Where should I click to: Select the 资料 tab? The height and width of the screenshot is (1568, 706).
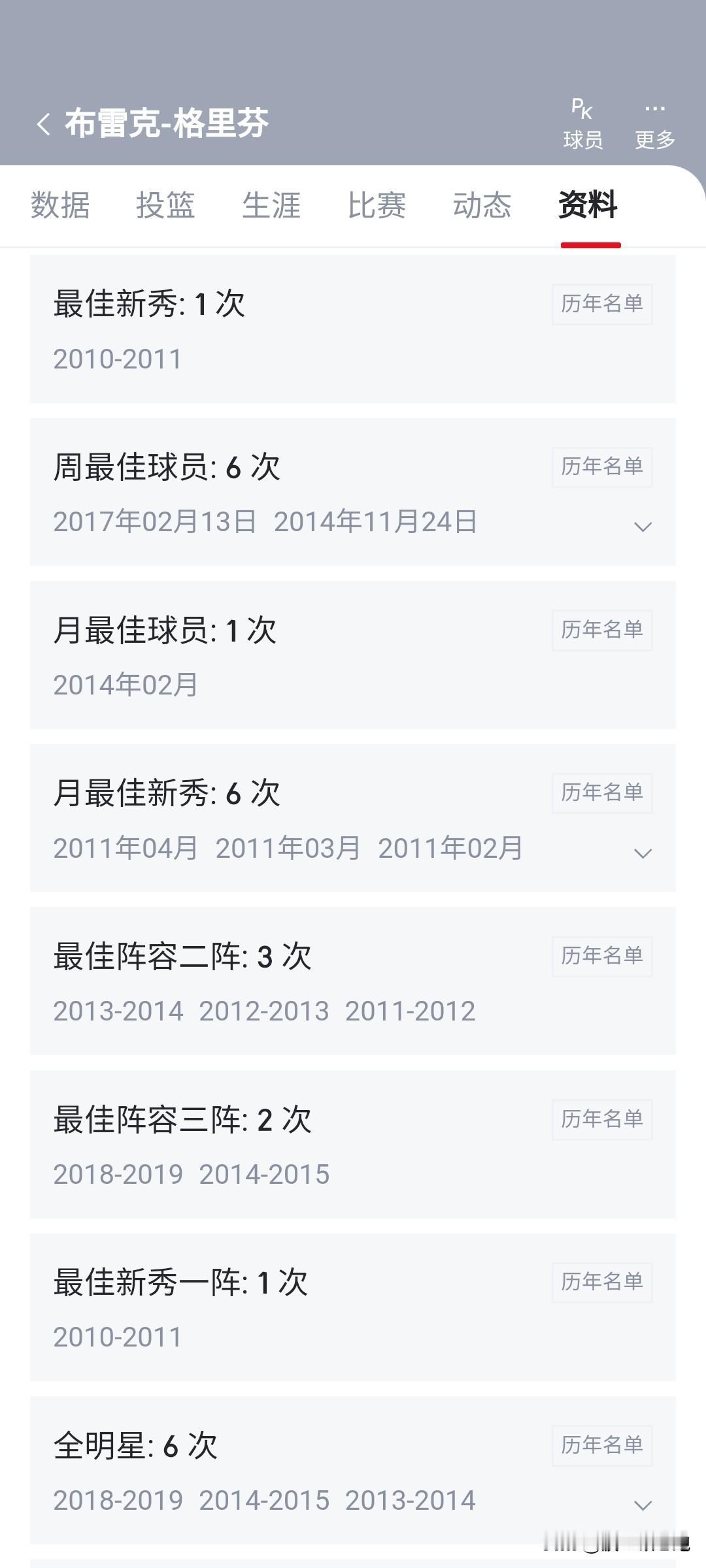point(588,205)
